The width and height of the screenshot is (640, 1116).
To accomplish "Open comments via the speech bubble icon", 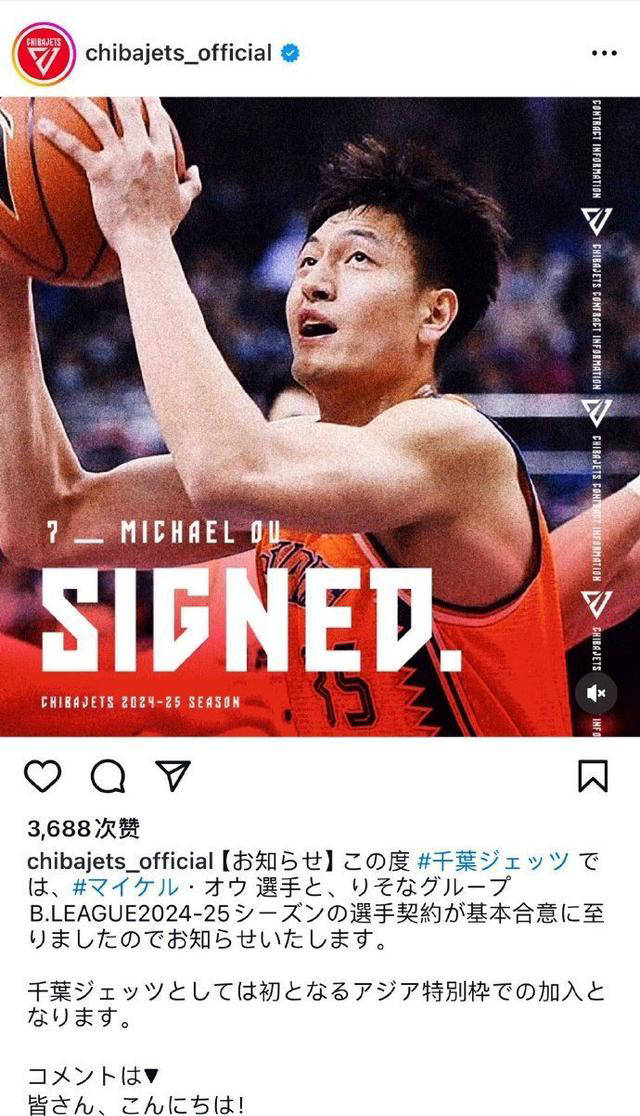I will pos(107,775).
